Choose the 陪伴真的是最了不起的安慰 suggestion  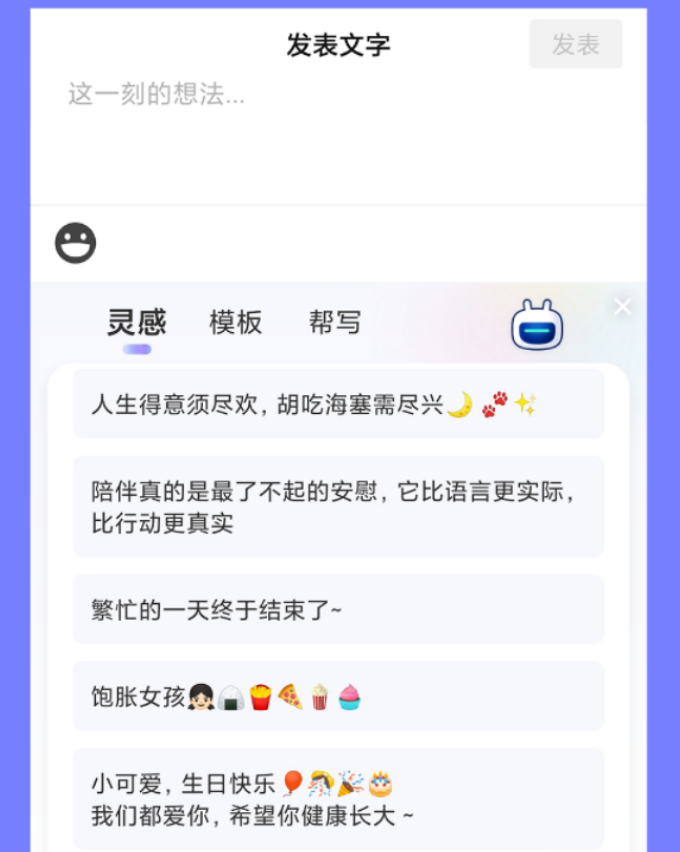(x=338, y=507)
